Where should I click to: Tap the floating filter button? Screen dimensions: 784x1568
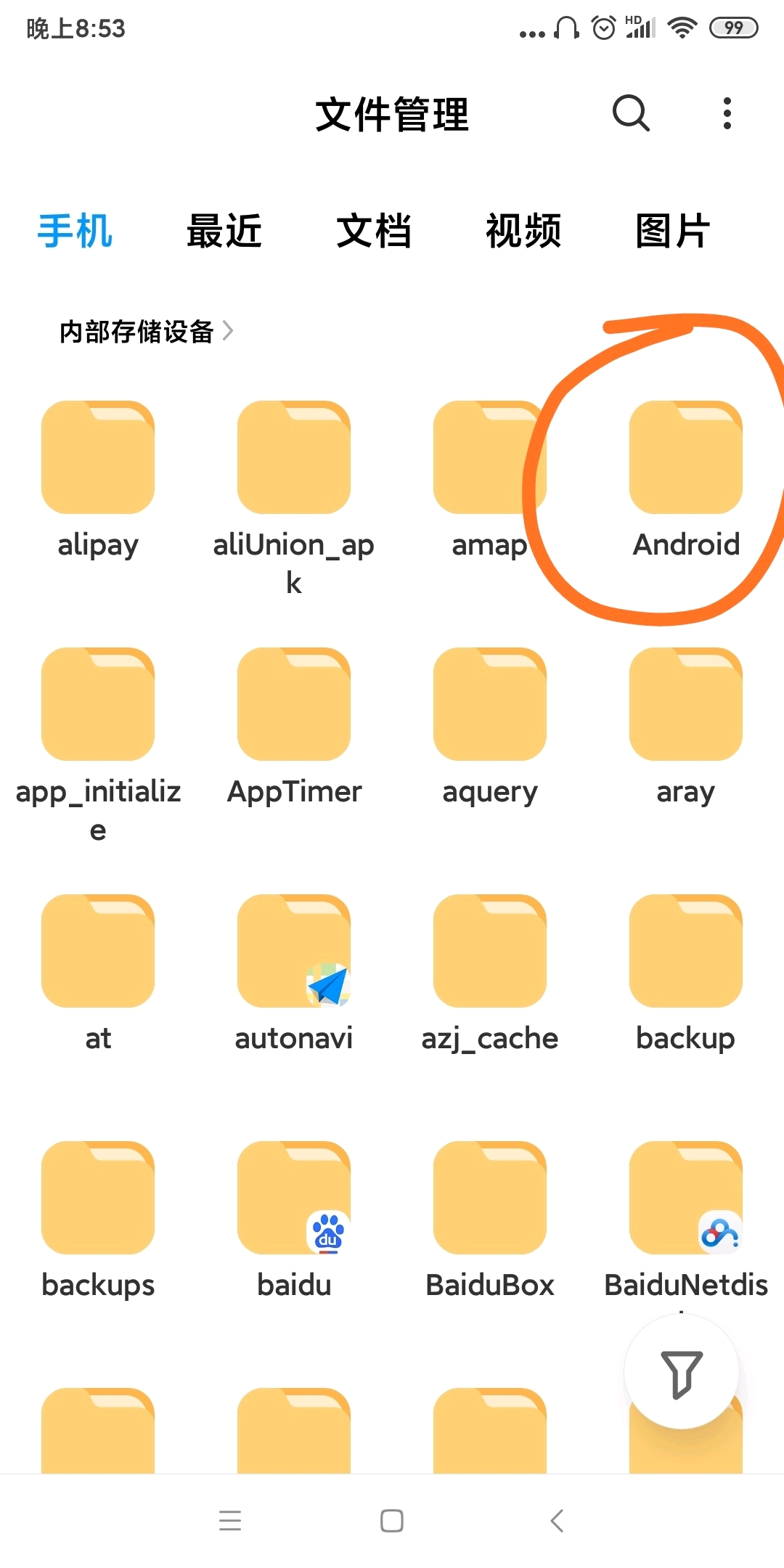coord(681,1372)
